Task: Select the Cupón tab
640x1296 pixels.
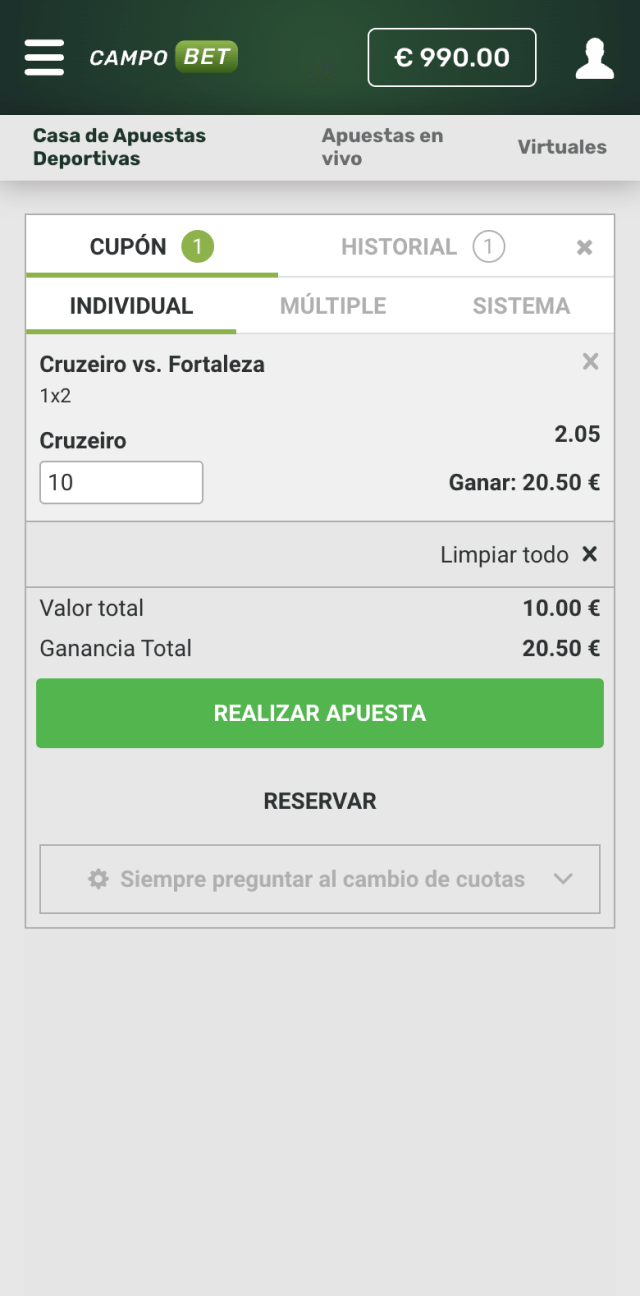Action: [151, 247]
